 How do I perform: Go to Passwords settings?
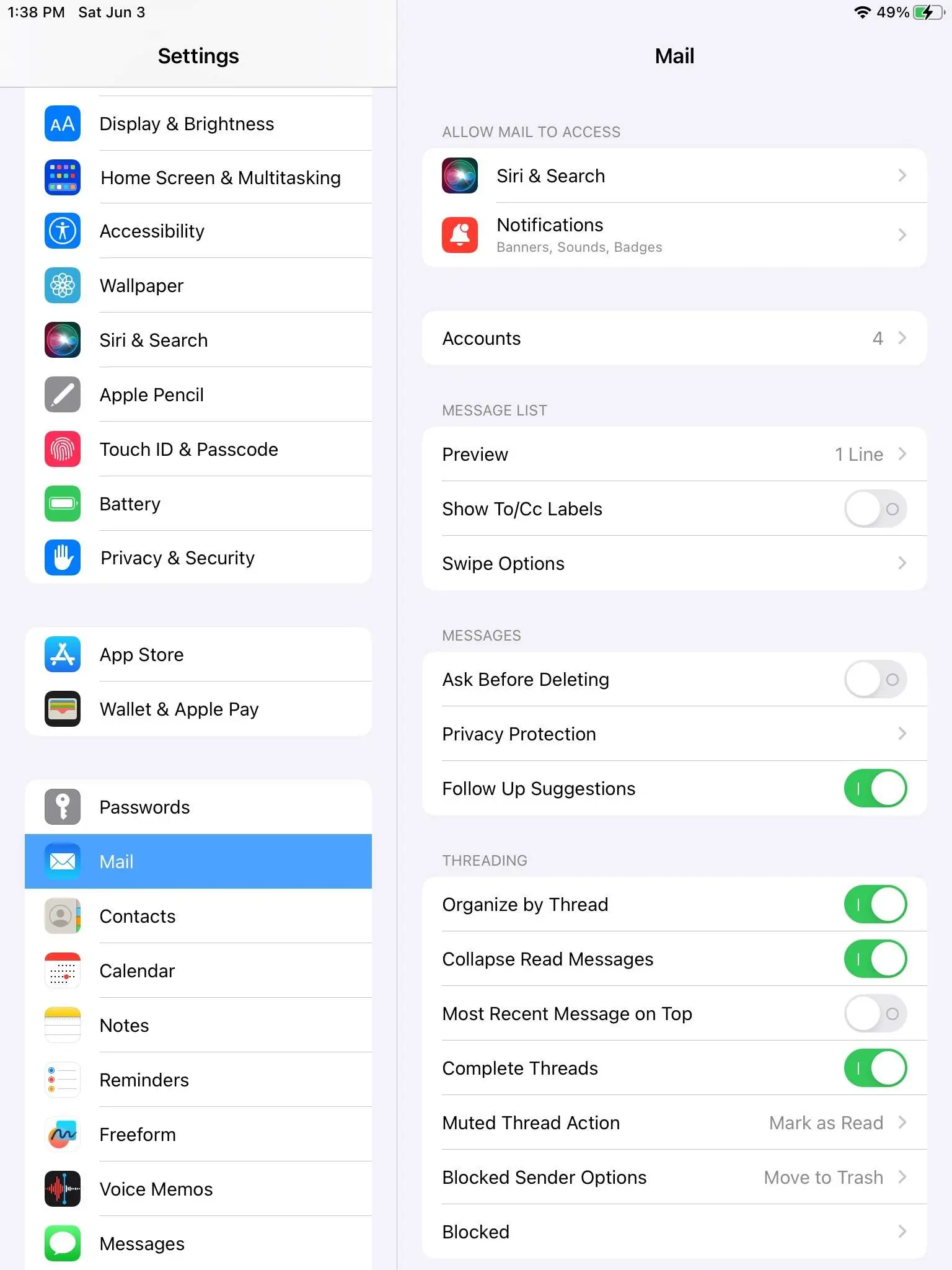(x=198, y=807)
